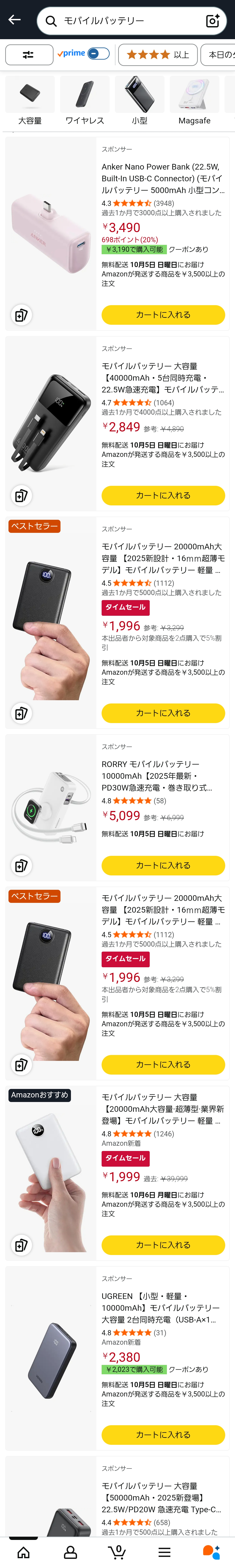Select the Magsafe category tile
Viewport: 235px width, 1568px height.
[x=194, y=100]
